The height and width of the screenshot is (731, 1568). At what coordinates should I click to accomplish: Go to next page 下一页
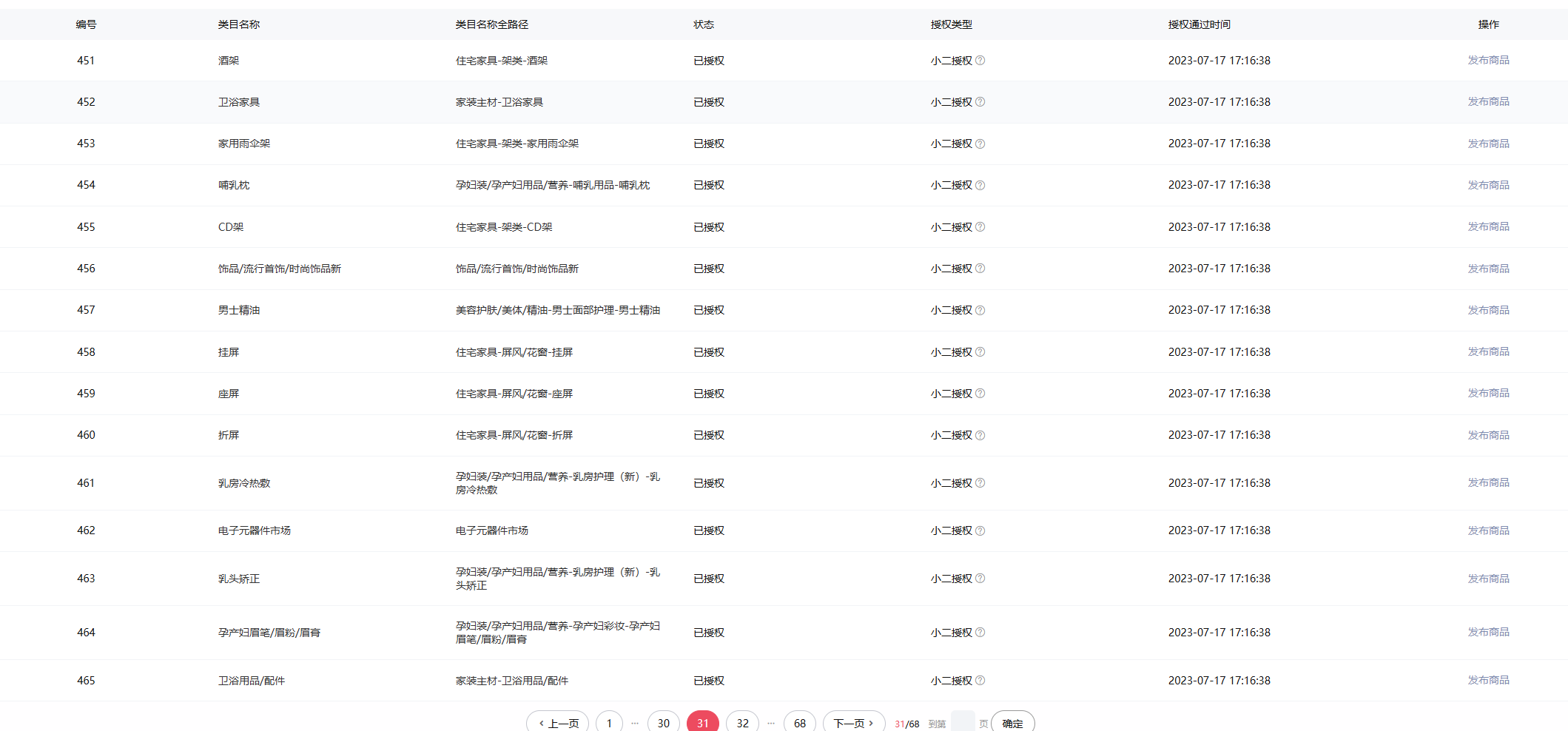tap(854, 723)
